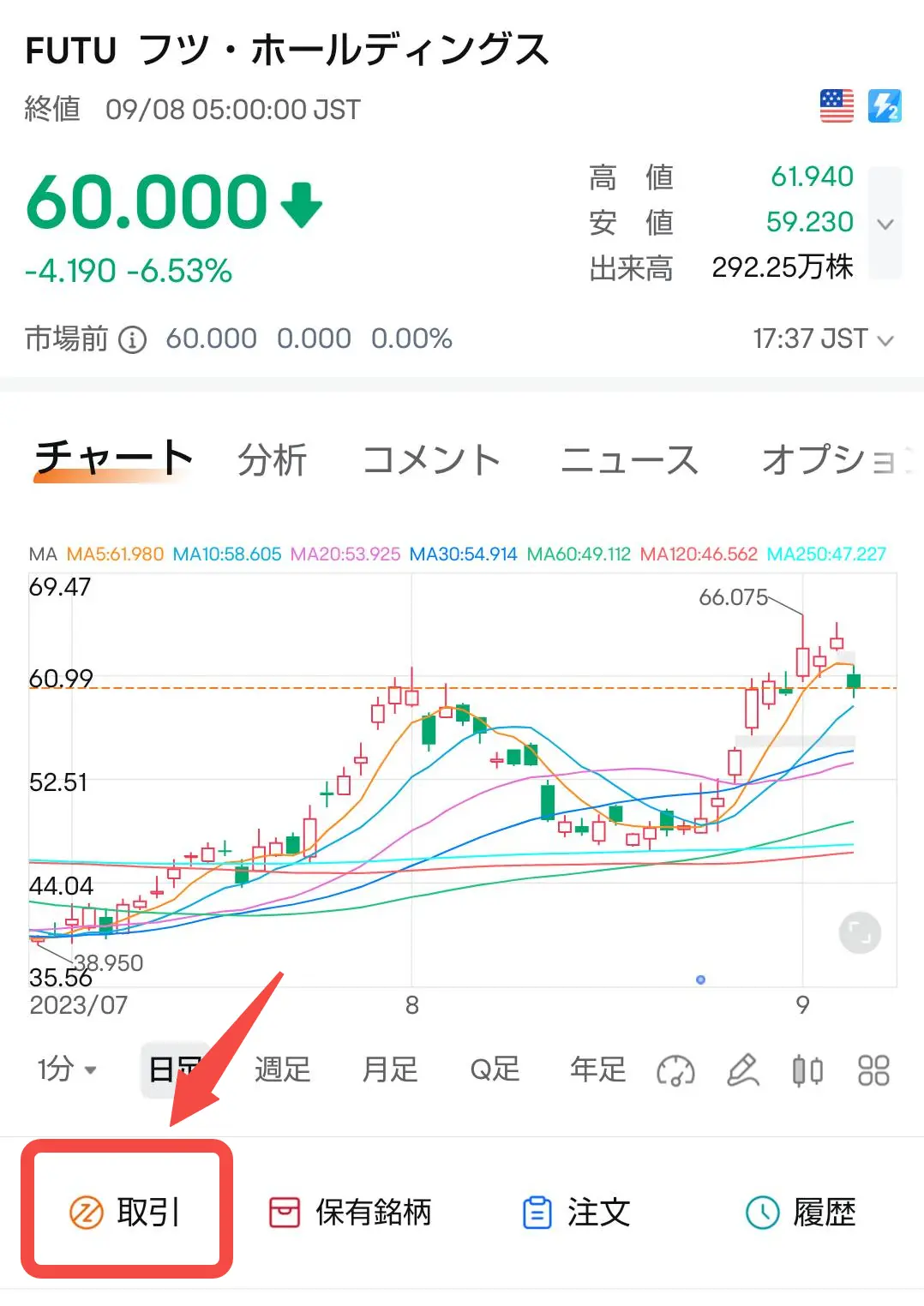
Task: Select the チャート tab
Action: click(113, 458)
